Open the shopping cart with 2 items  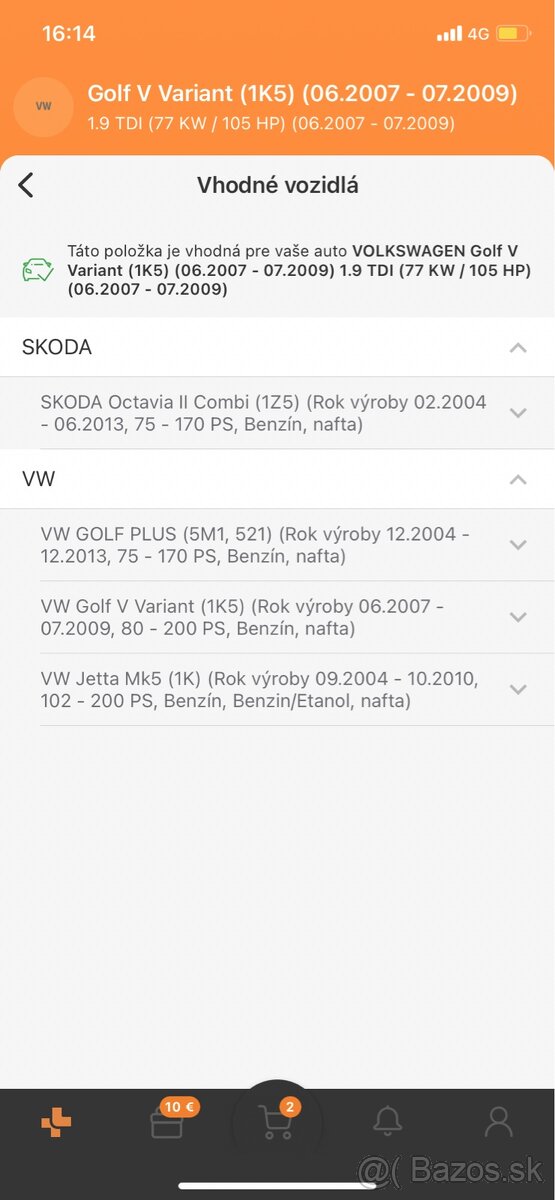click(x=276, y=1124)
